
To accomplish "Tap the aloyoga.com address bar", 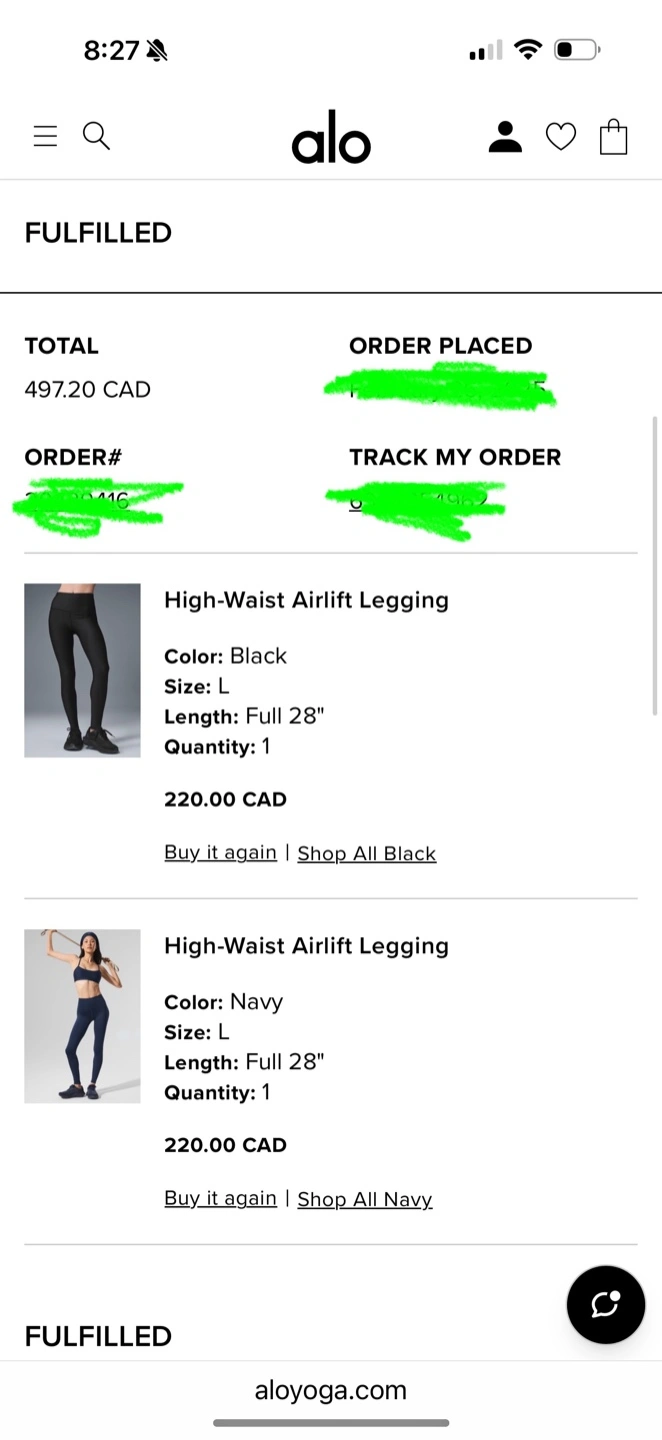I will [331, 1390].
